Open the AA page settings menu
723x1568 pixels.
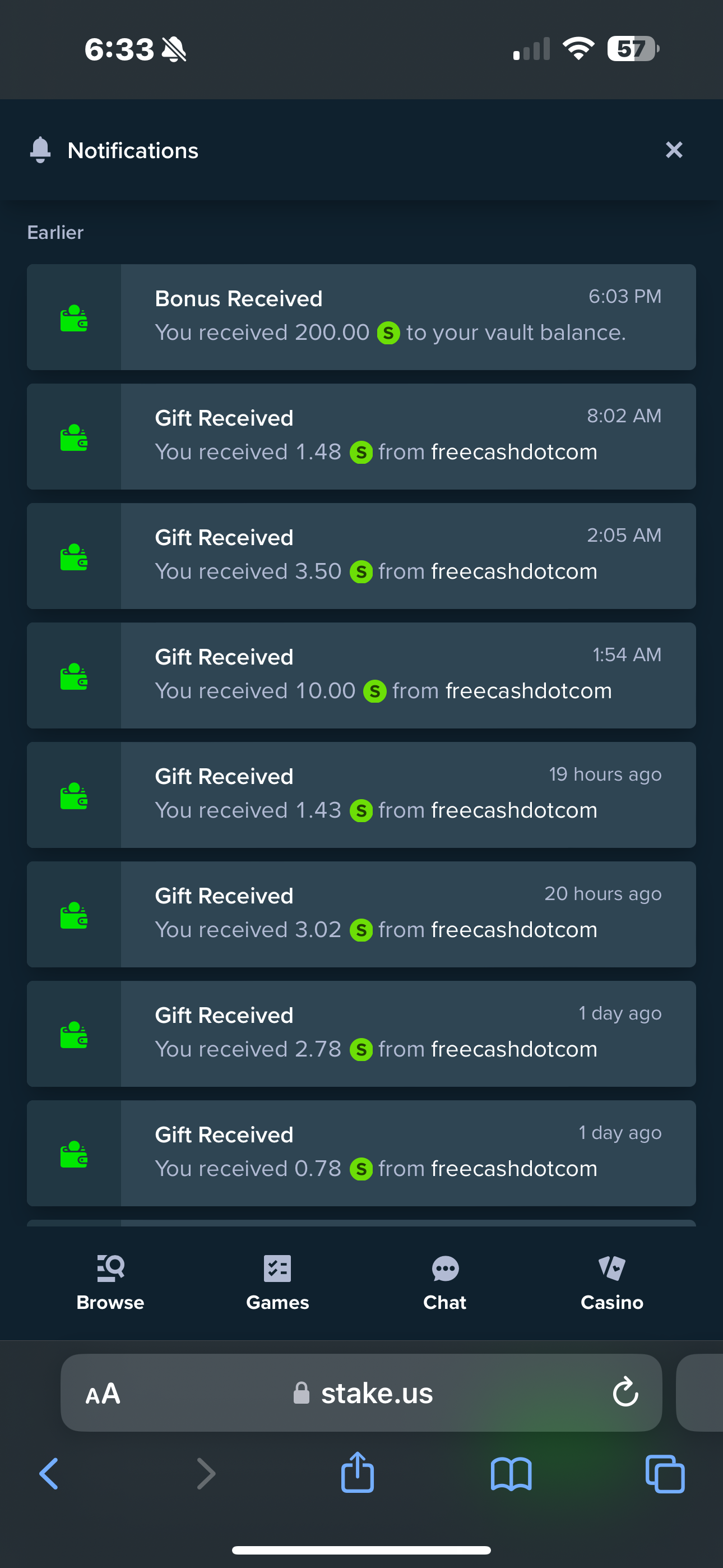tap(103, 1393)
